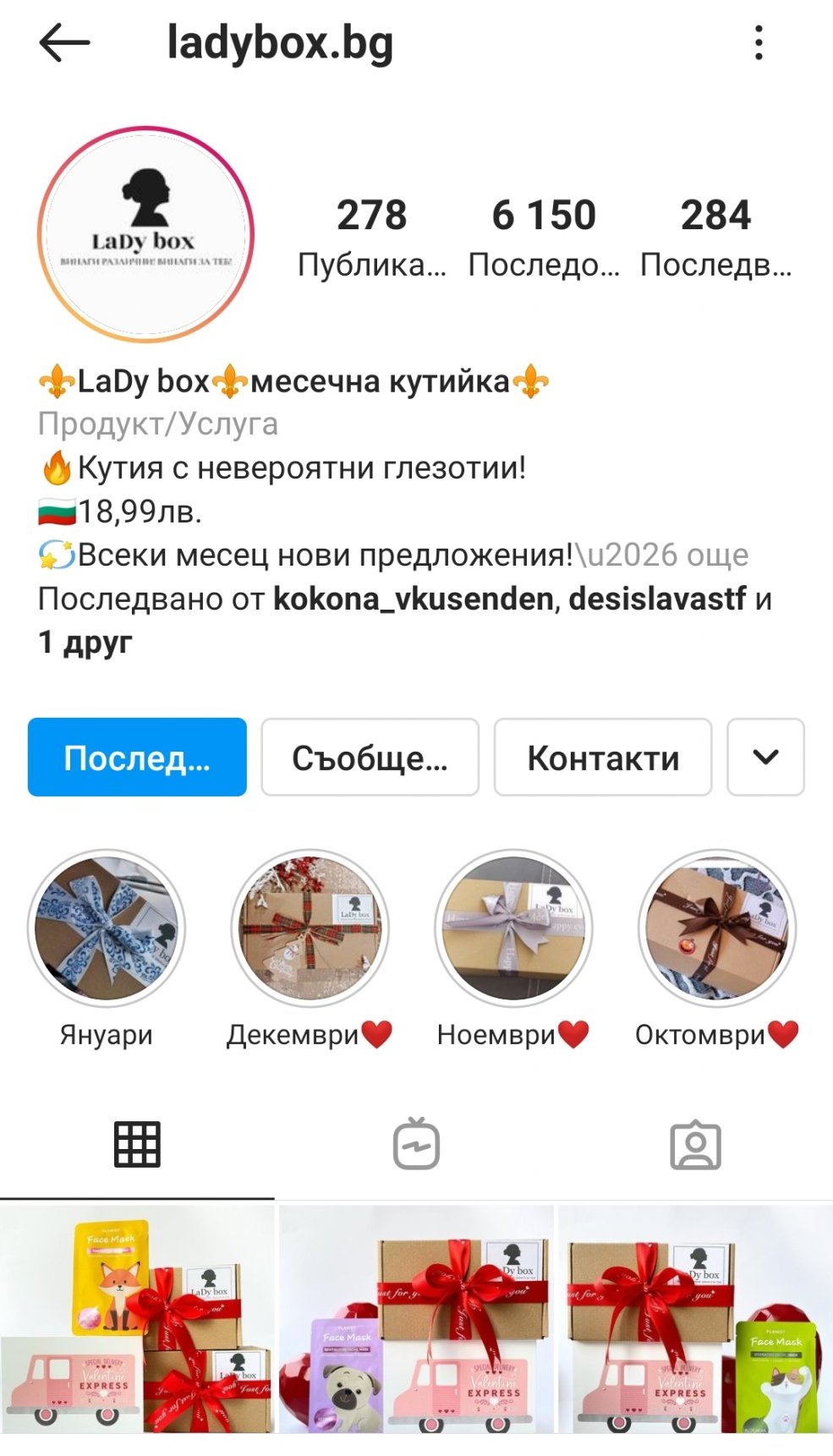Send a message to ladybox.bg

(x=370, y=758)
